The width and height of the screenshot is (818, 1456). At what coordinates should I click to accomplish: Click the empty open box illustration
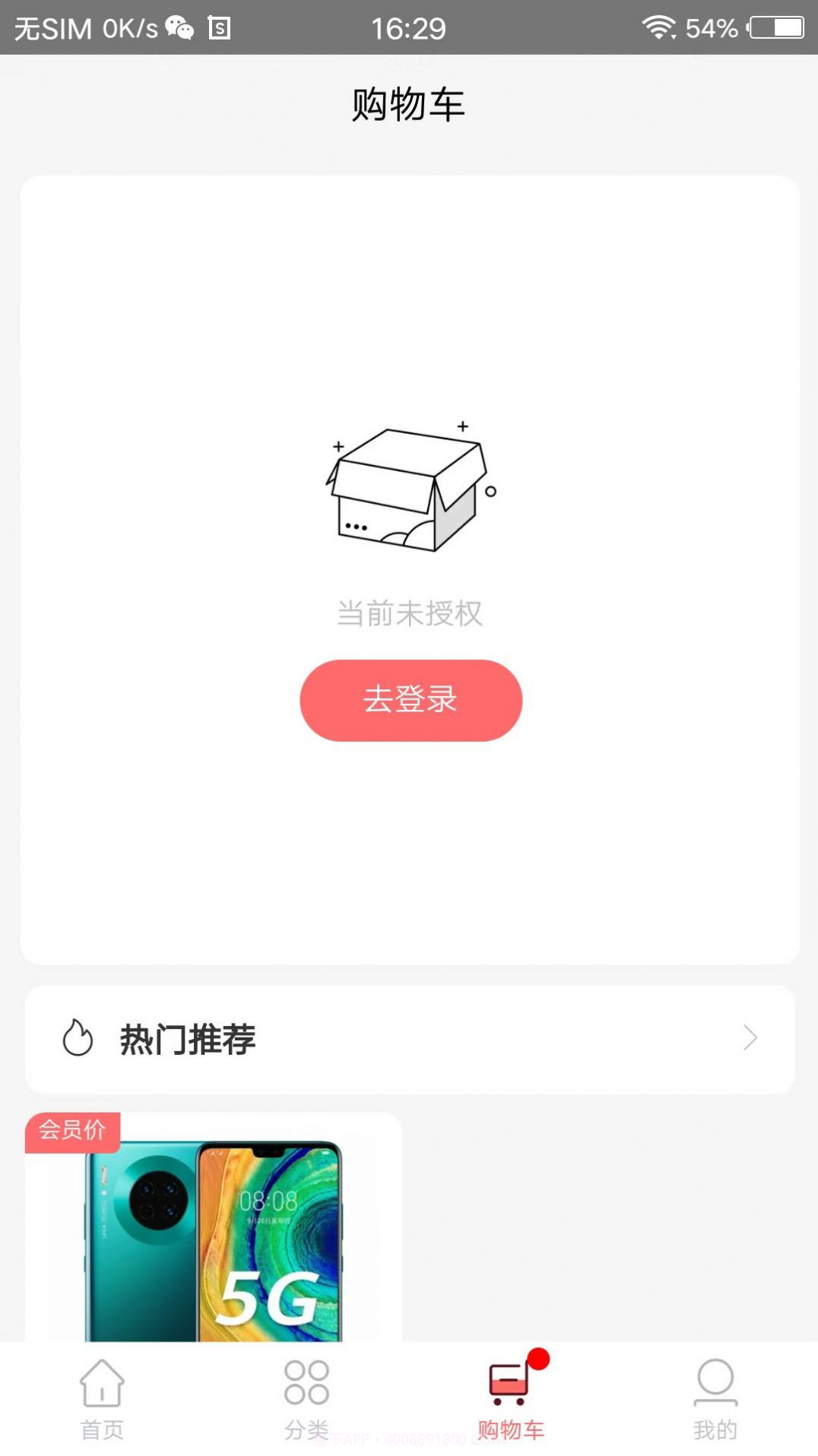409,490
